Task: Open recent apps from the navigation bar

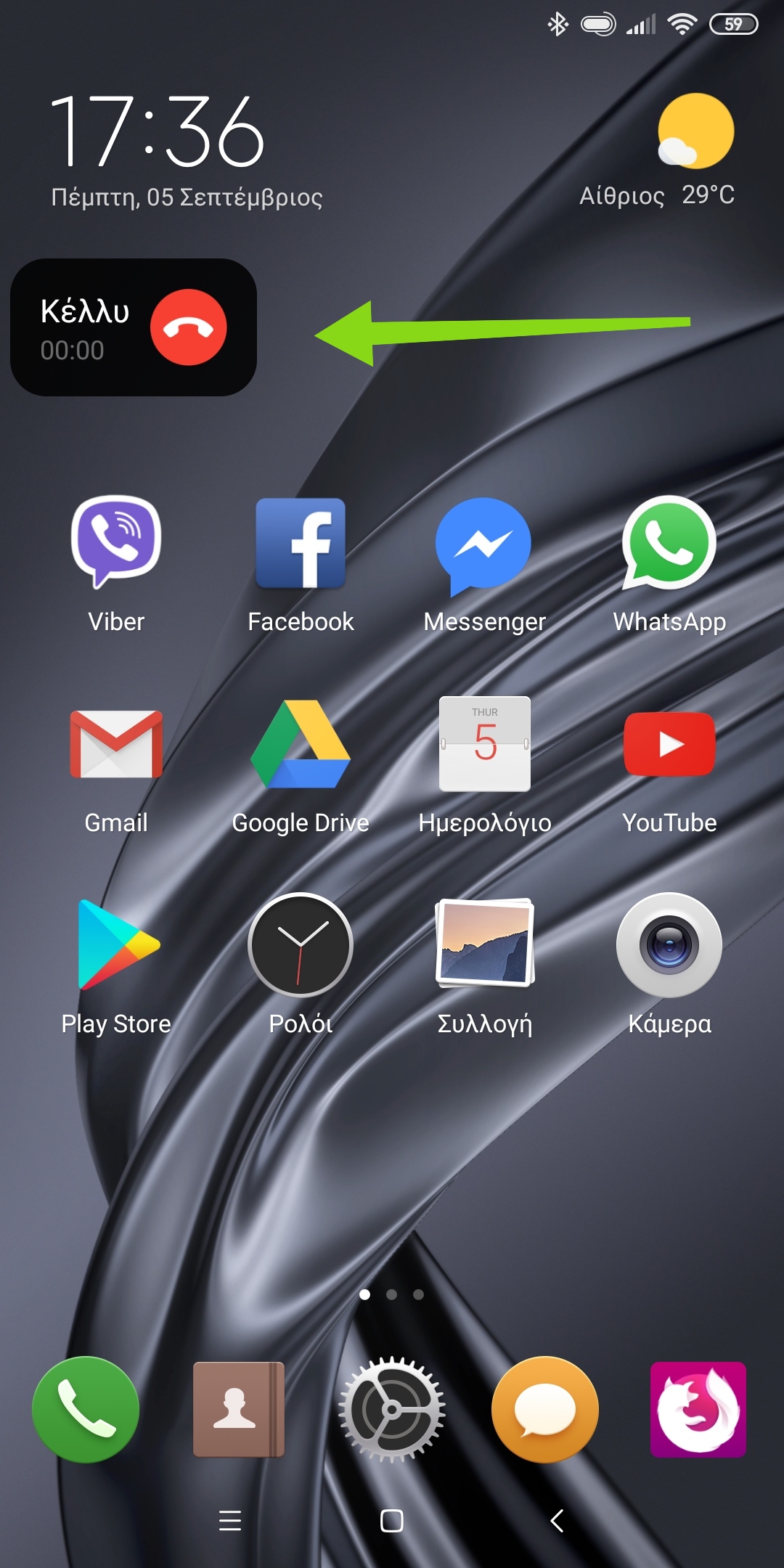Action: (230, 1520)
